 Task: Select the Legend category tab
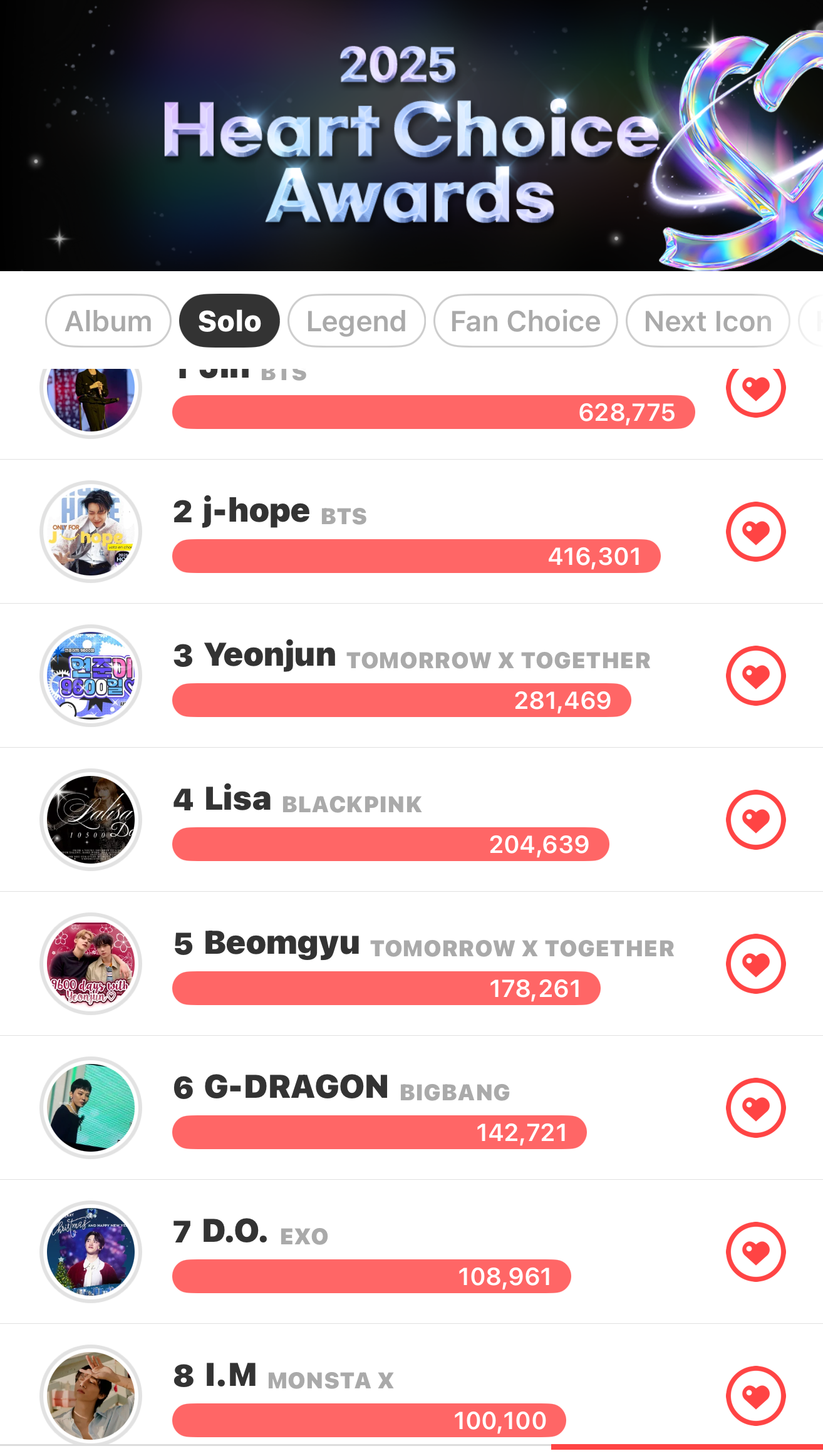356,321
